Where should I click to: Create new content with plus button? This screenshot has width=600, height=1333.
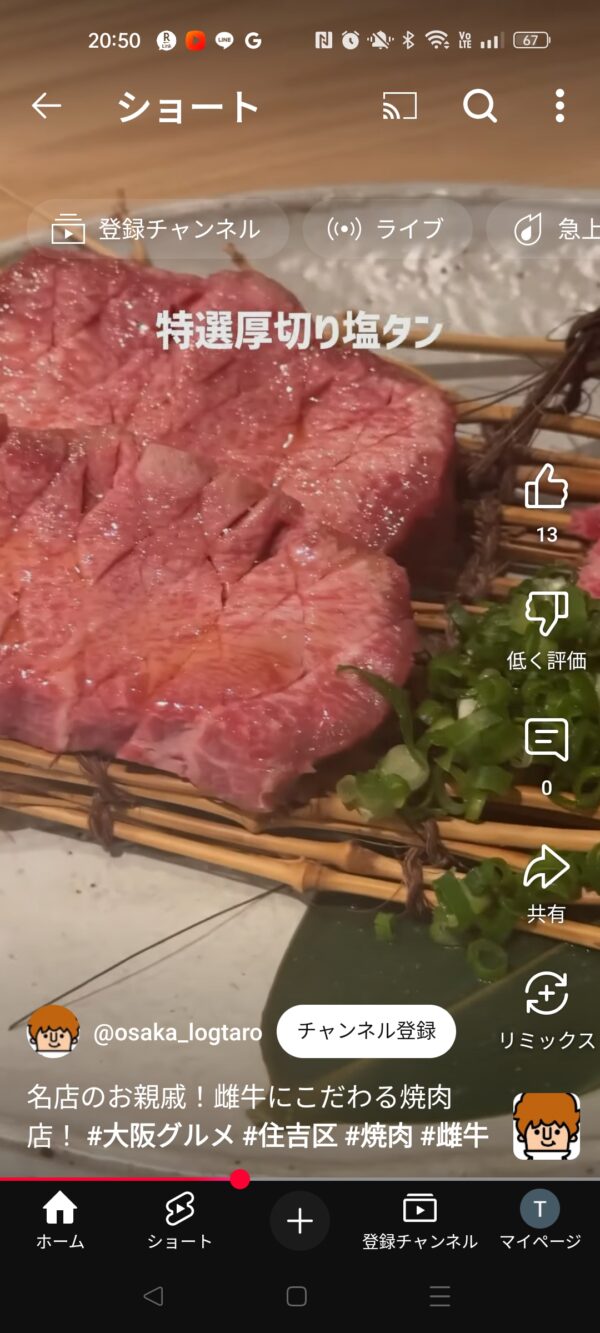tap(300, 1221)
